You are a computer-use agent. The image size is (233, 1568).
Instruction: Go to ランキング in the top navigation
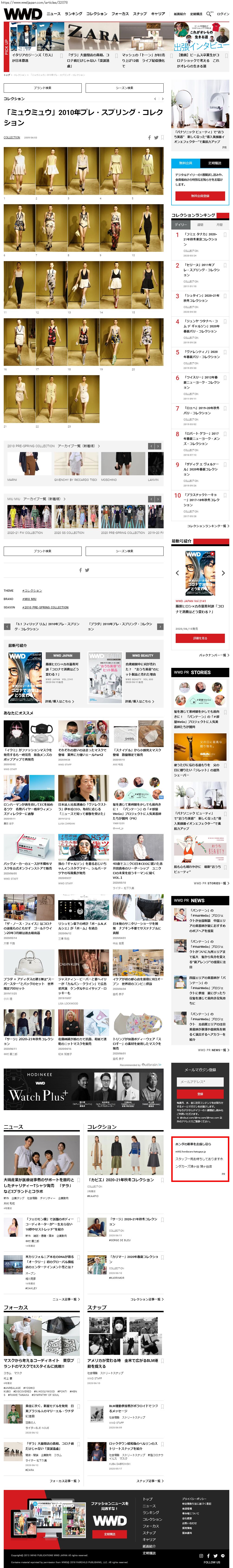(73, 13)
